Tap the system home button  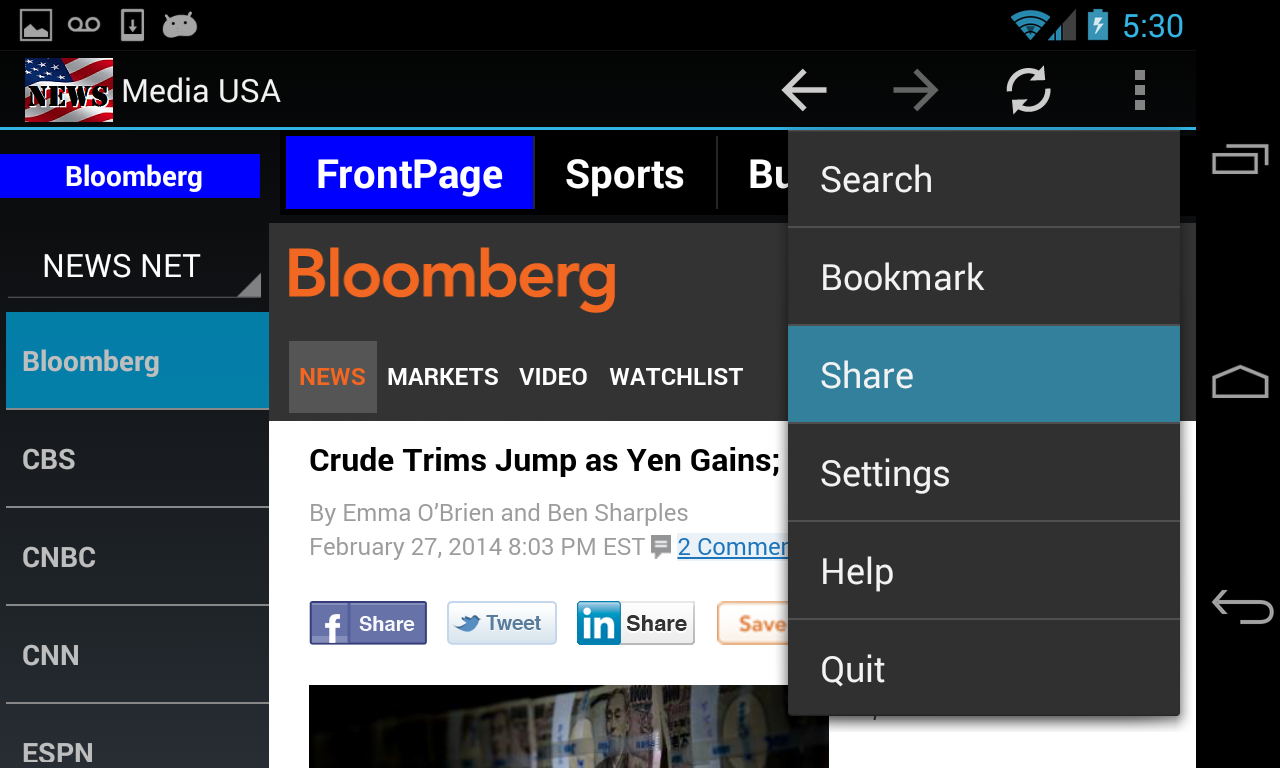click(x=1240, y=382)
